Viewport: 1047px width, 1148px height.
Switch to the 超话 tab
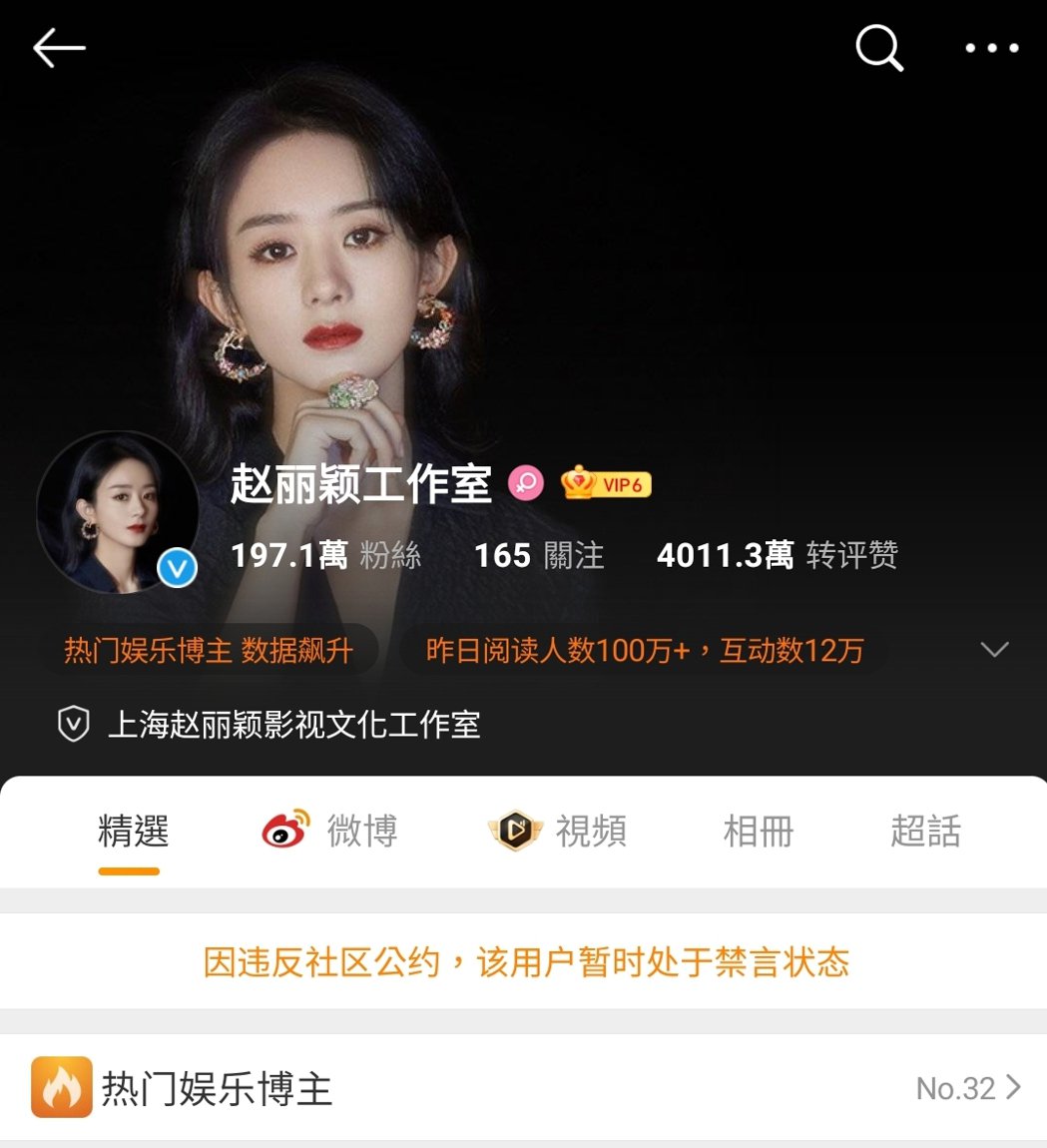[924, 832]
